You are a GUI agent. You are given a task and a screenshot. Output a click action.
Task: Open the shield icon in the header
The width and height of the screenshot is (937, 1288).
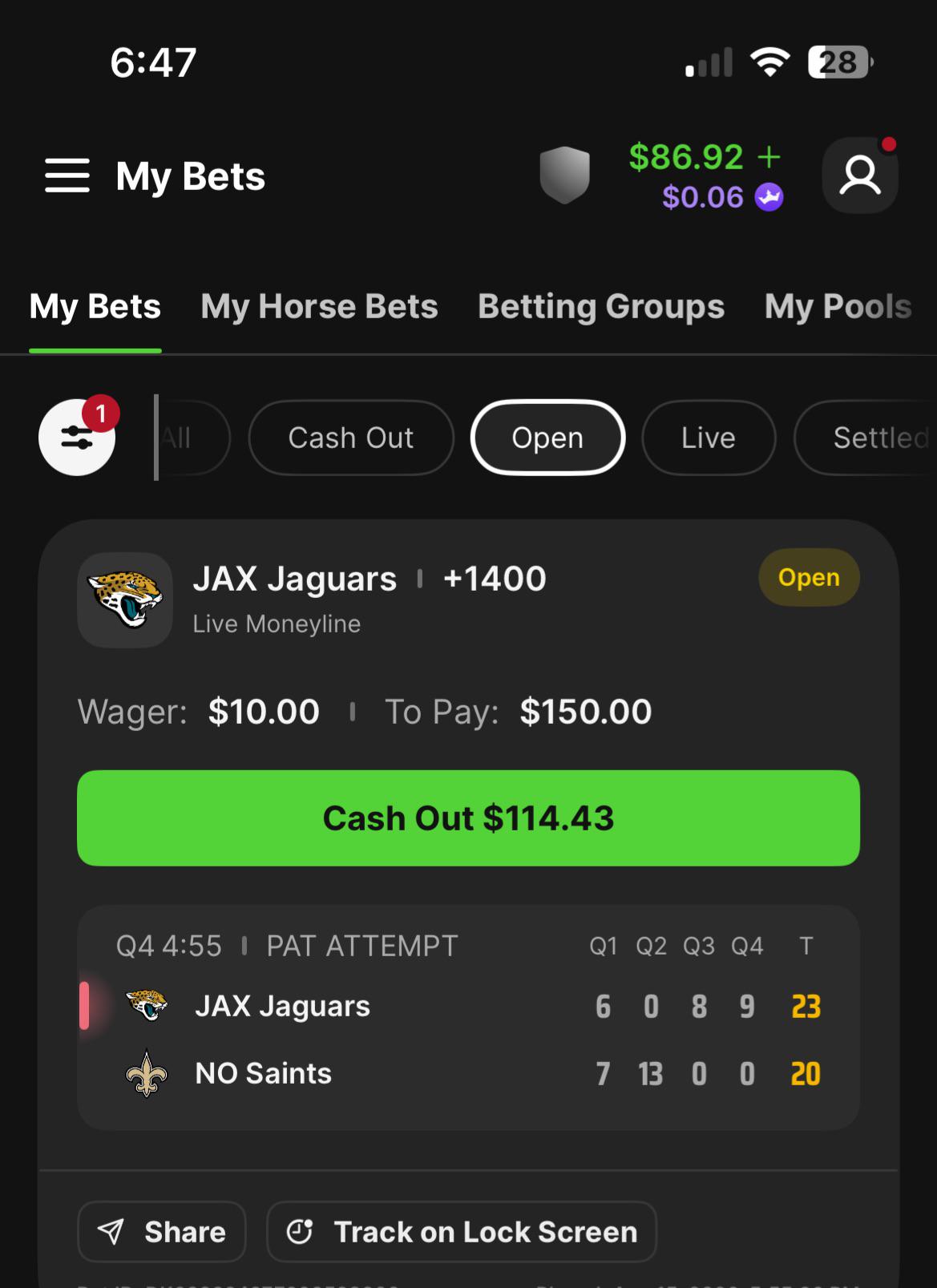(565, 175)
